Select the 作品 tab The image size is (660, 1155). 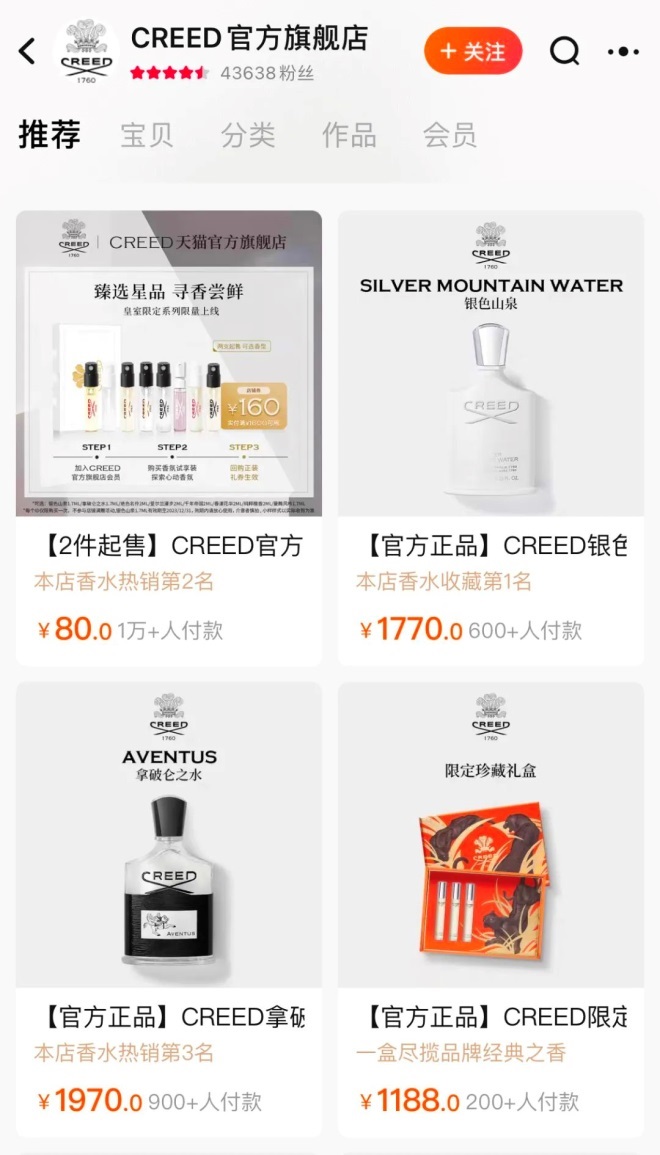349,135
